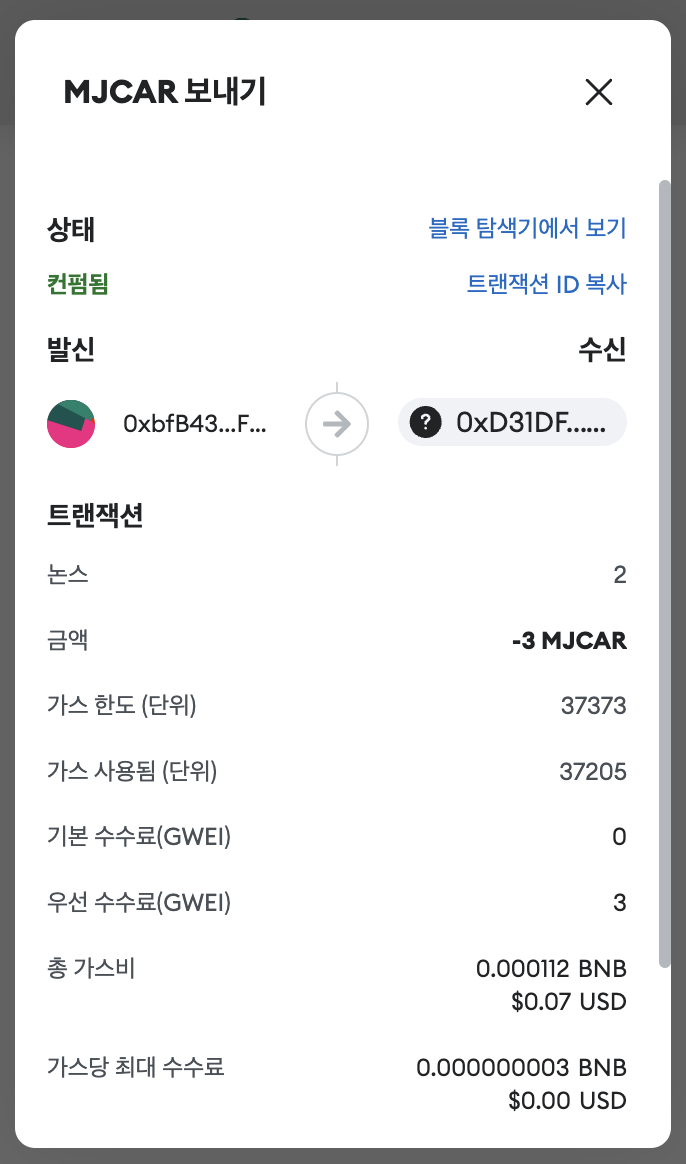Tap 트랜잭션 ID 복사 to copy ID
This screenshot has height=1164, width=686.
546,284
